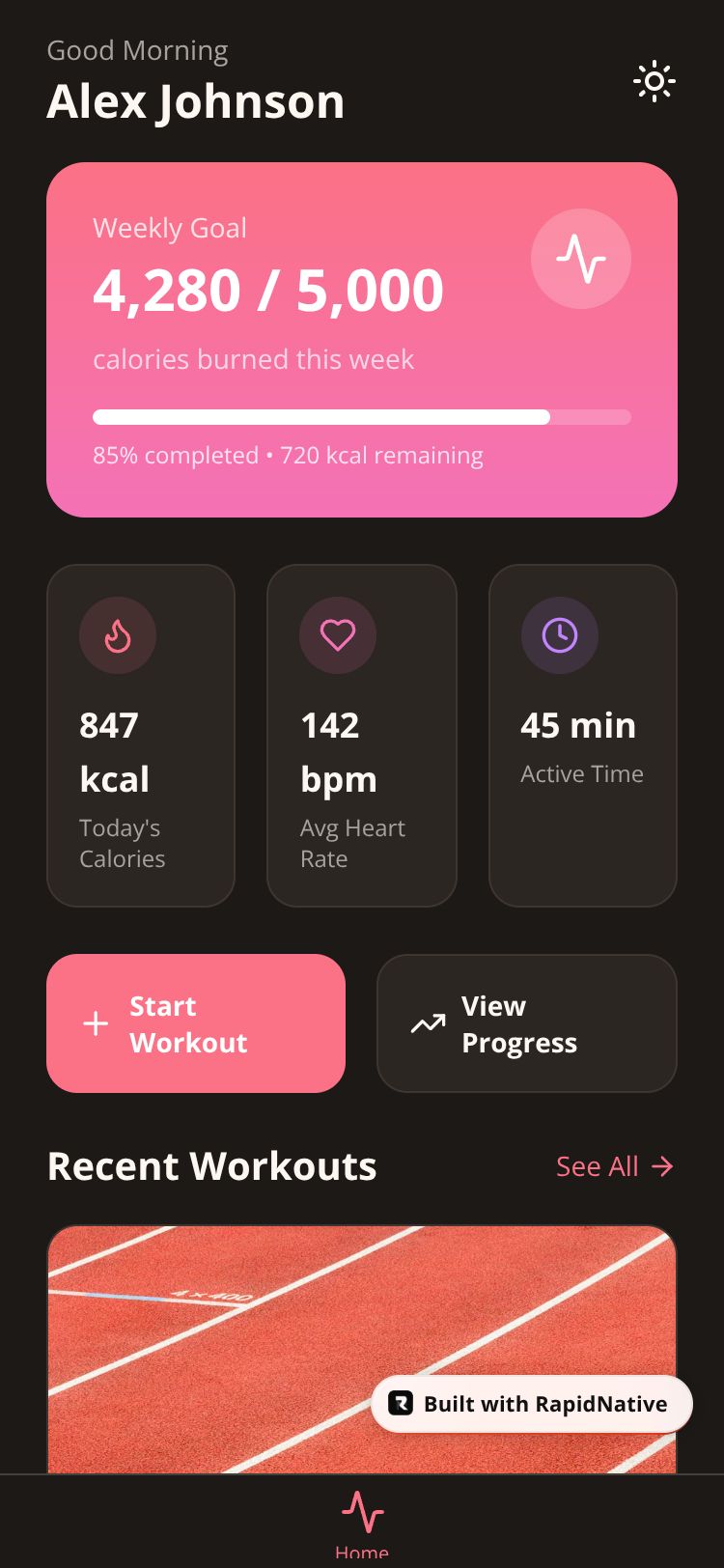Screen dimensions: 724x1568
Task: Start a new workout
Action: [x=196, y=1023]
